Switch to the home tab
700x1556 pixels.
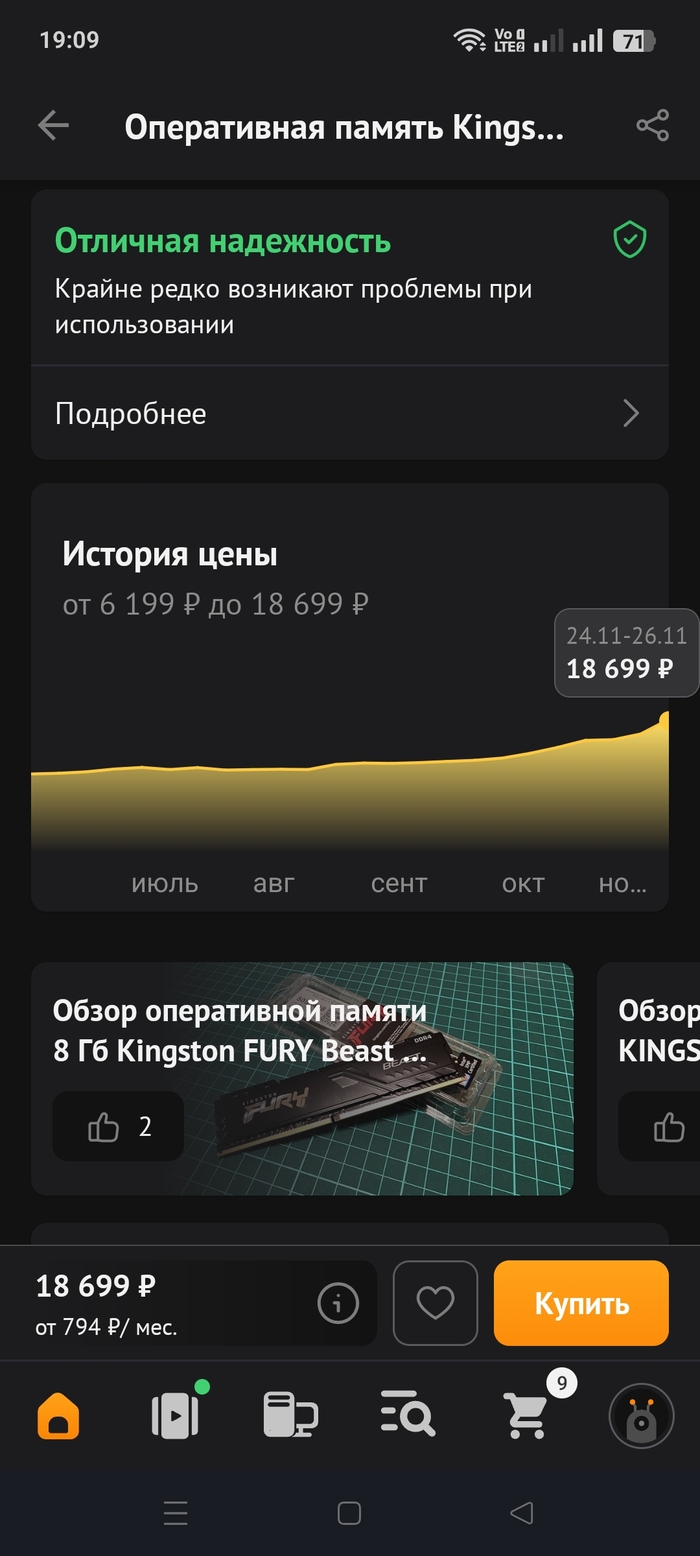pos(58,1416)
